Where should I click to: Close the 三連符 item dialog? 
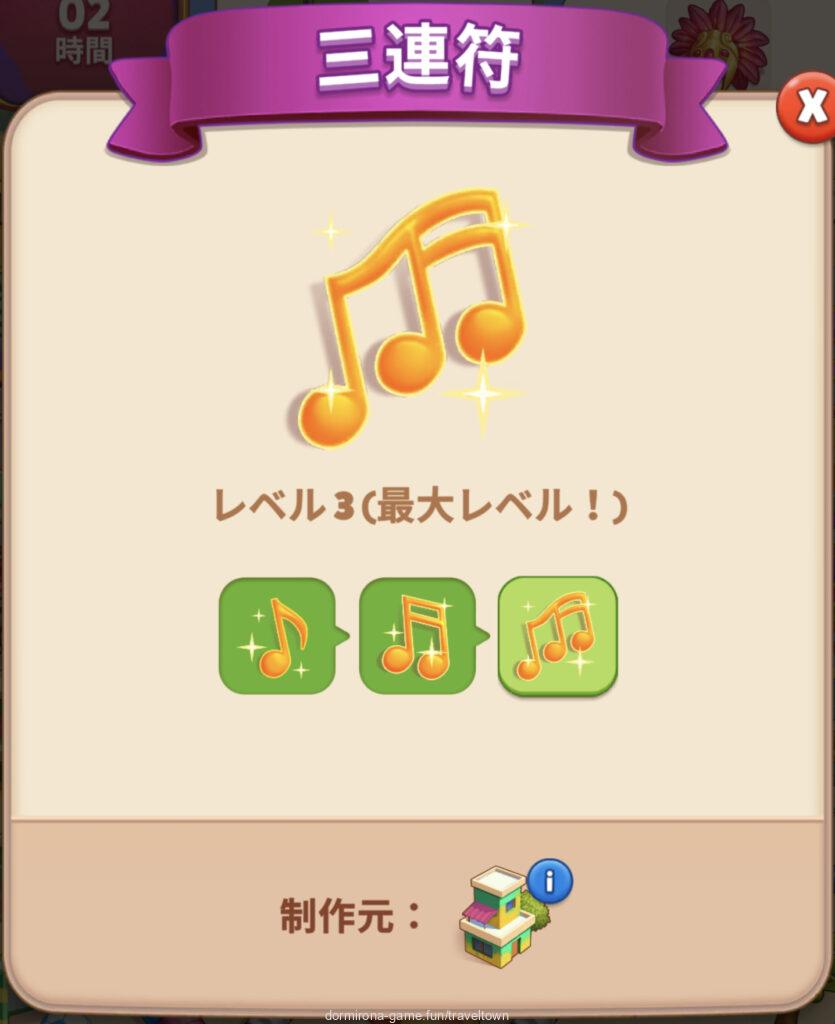(x=808, y=109)
